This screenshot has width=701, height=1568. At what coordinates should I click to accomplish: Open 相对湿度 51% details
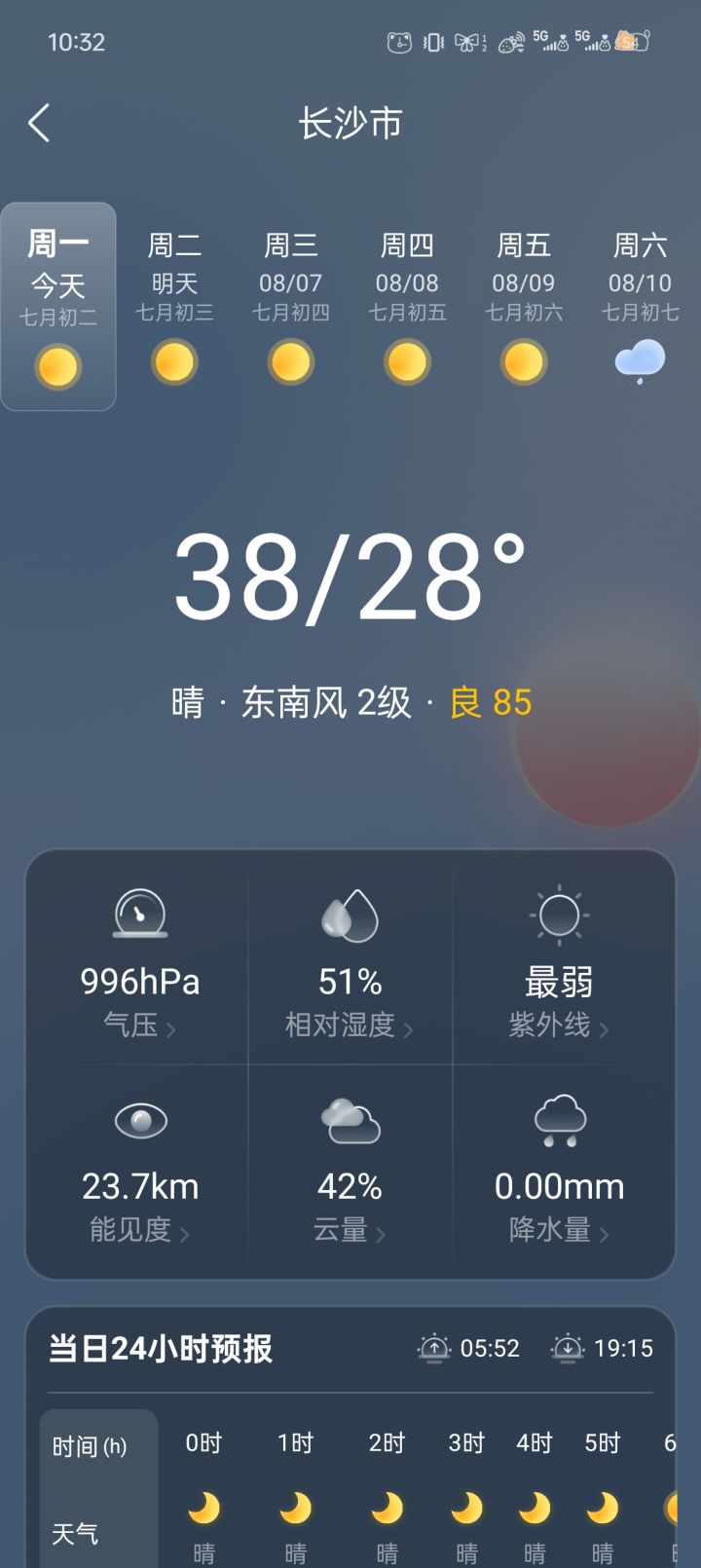[x=350, y=962]
